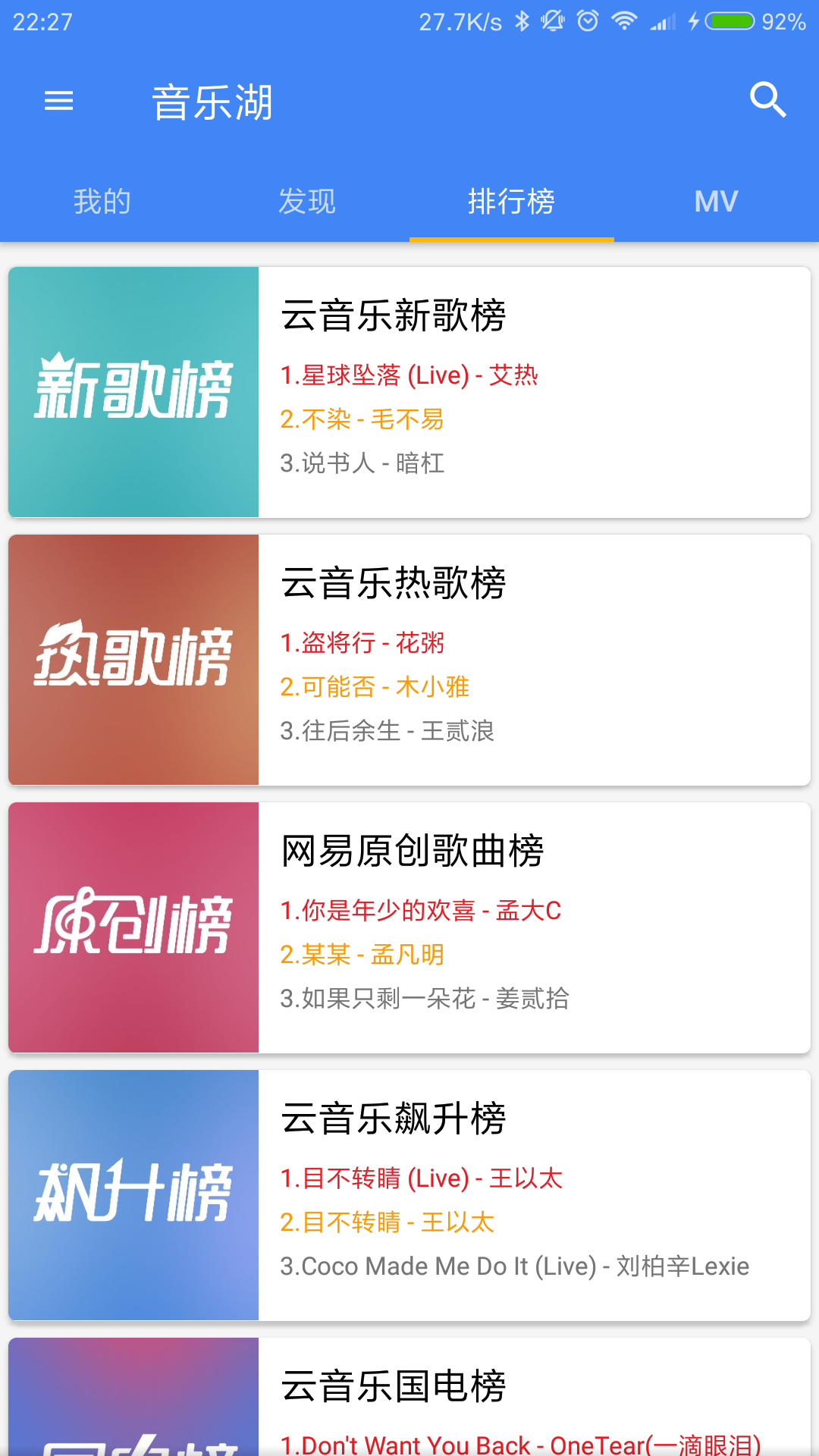Screen dimensions: 819x1456
Task: Select the 排行榜 tab
Action: pos(512,202)
